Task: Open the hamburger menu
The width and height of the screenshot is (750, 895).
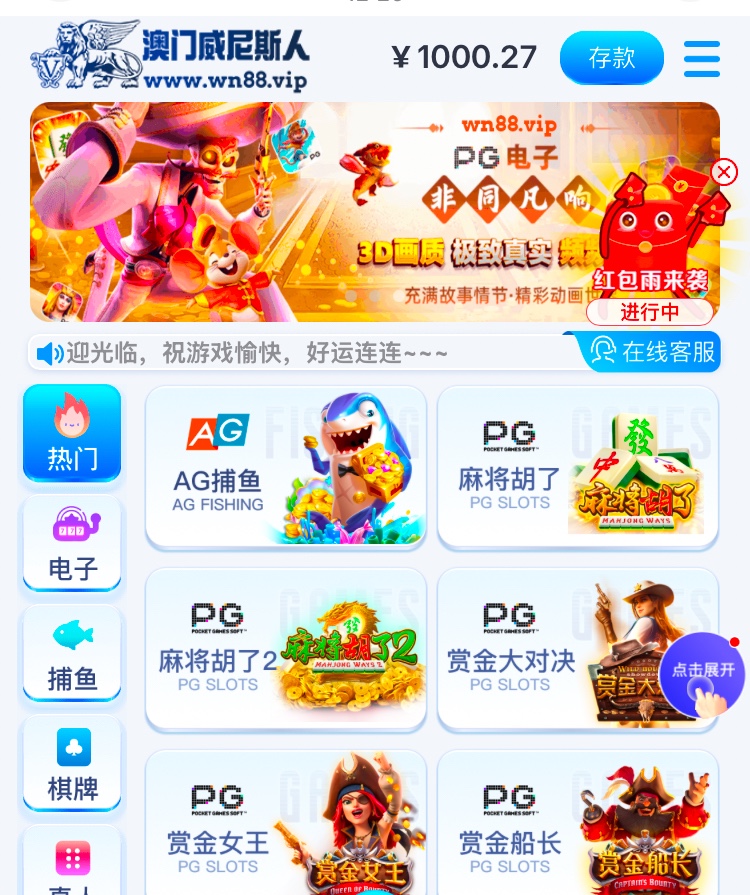Action: click(x=701, y=58)
